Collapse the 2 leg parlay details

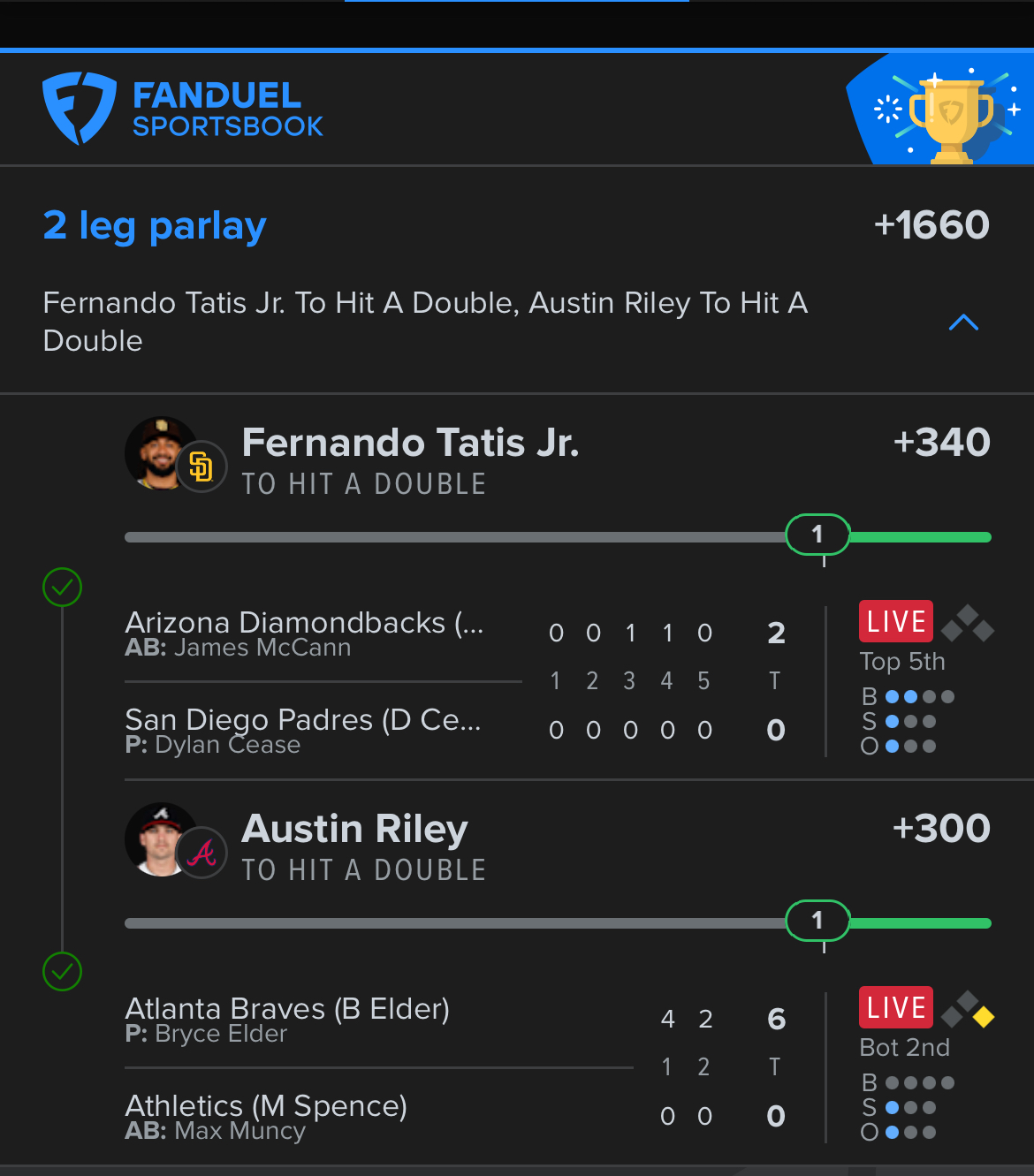click(x=962, y=322)
